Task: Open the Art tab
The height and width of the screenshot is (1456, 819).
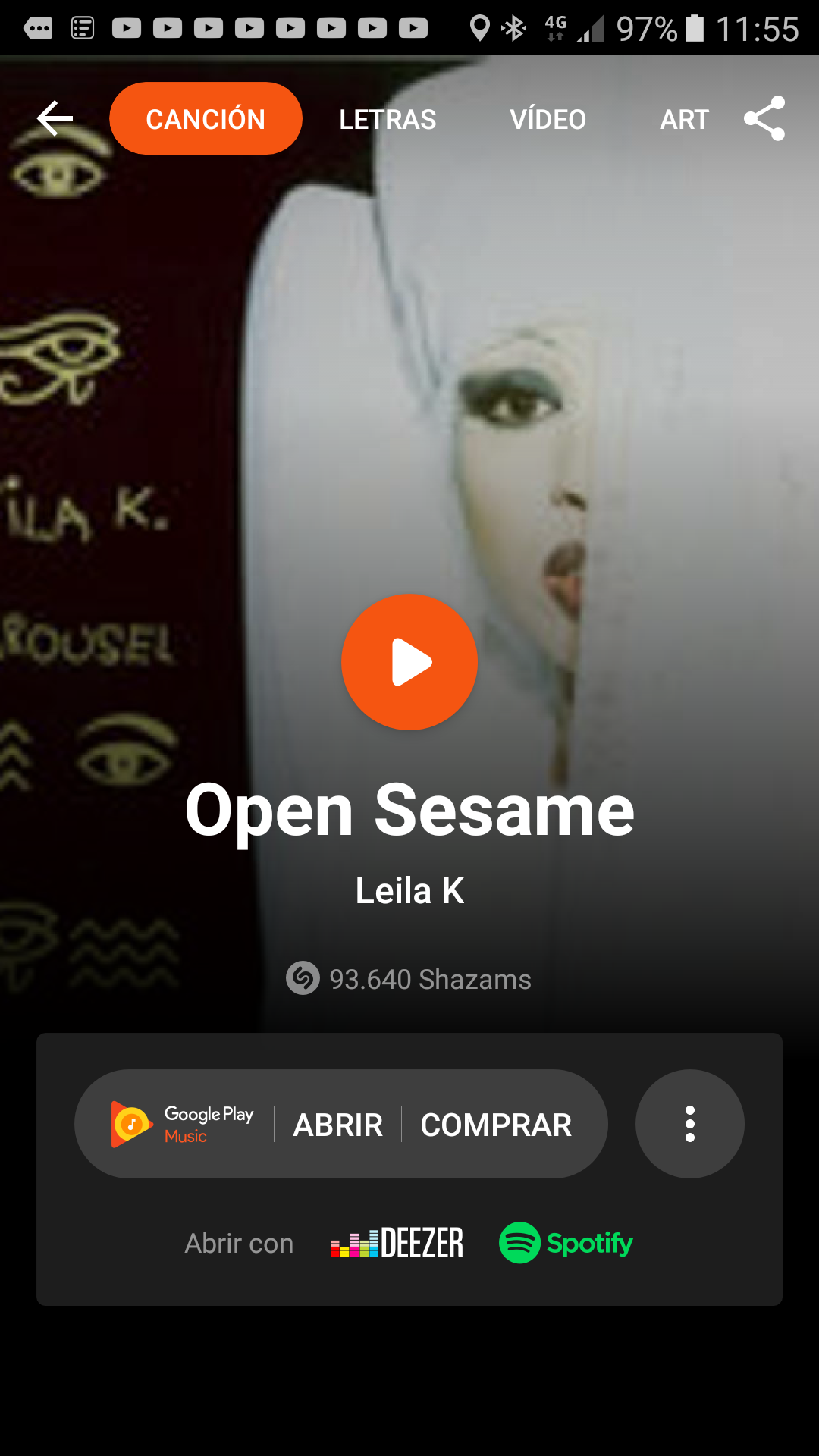Action: pos(684,119)
